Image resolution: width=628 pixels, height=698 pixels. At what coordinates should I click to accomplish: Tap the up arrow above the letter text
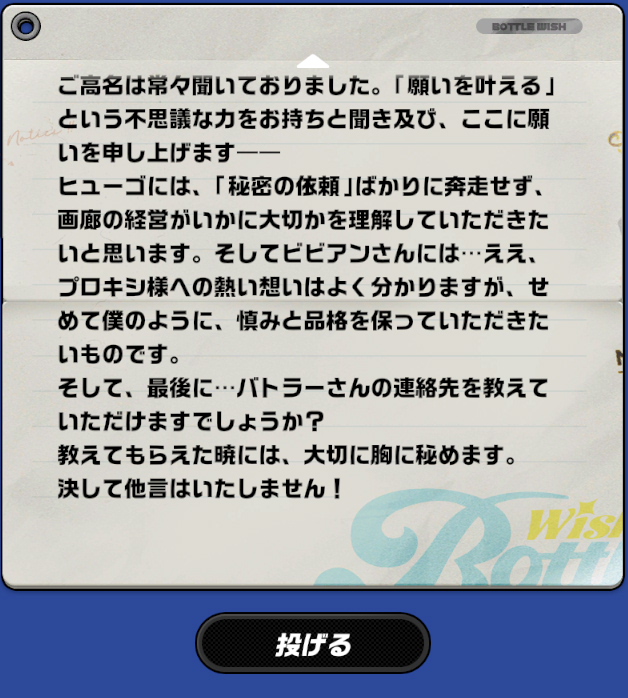(x=313, y=61)
